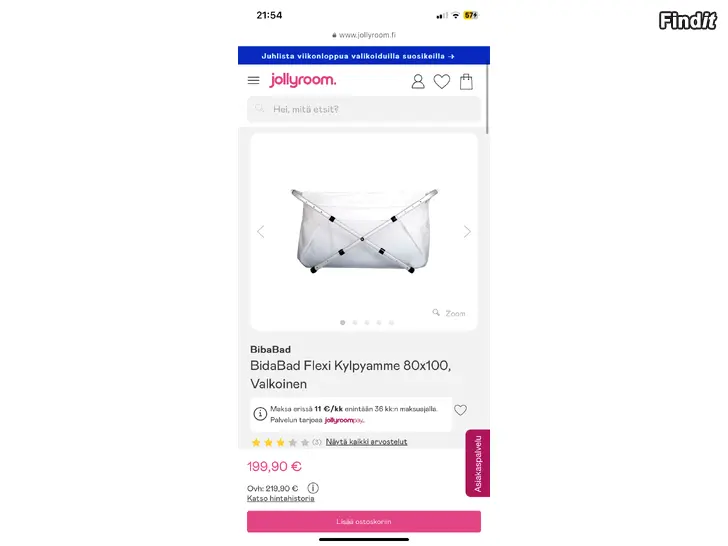Open the wishlist heart in header
Viewport: 728px width, 546px height.
[441, 81]
